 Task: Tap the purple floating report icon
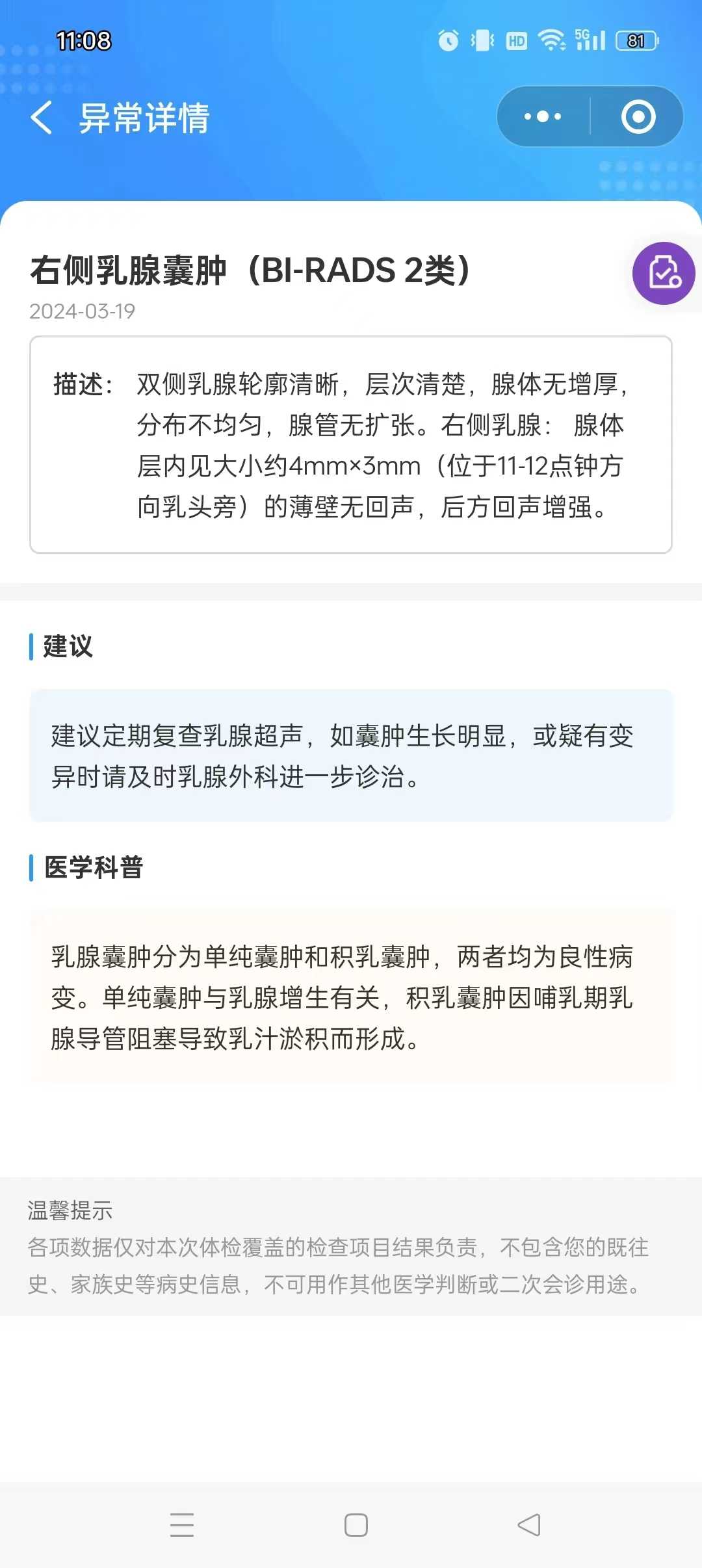tap(664, 274)
